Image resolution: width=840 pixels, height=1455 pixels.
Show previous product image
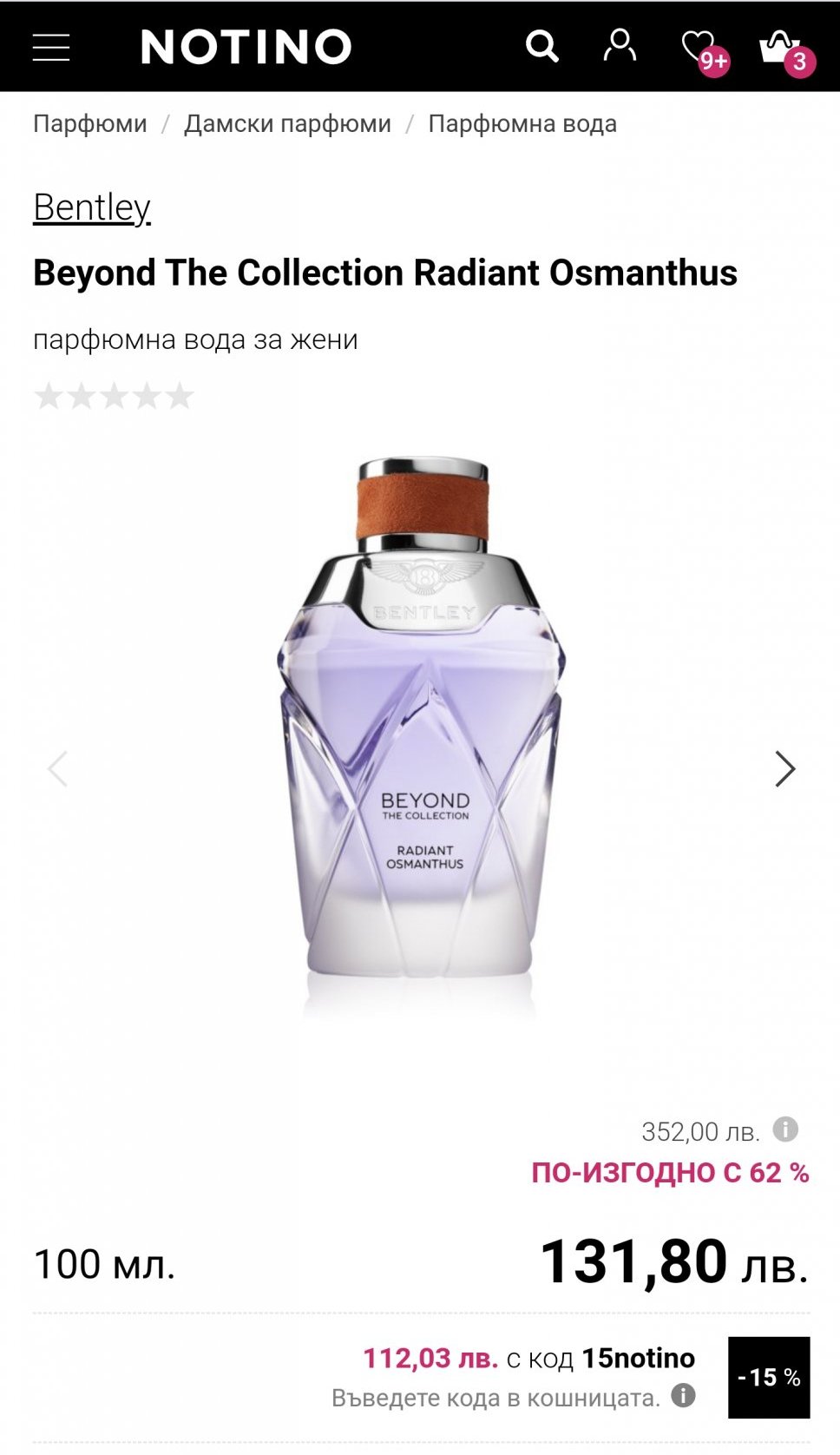(x=58, y=769)
